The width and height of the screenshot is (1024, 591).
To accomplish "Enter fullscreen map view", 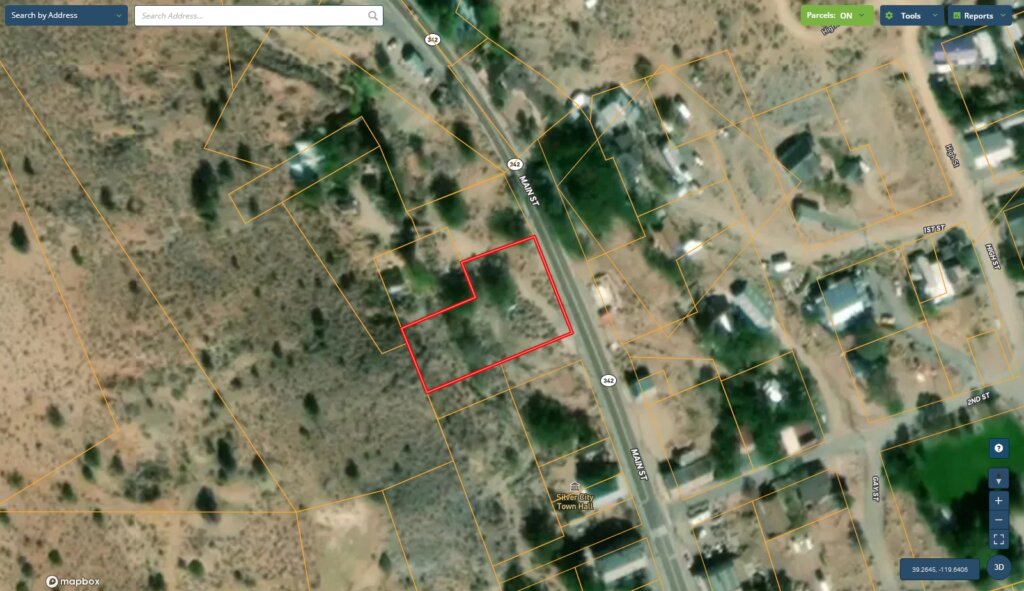I will 998,539.
